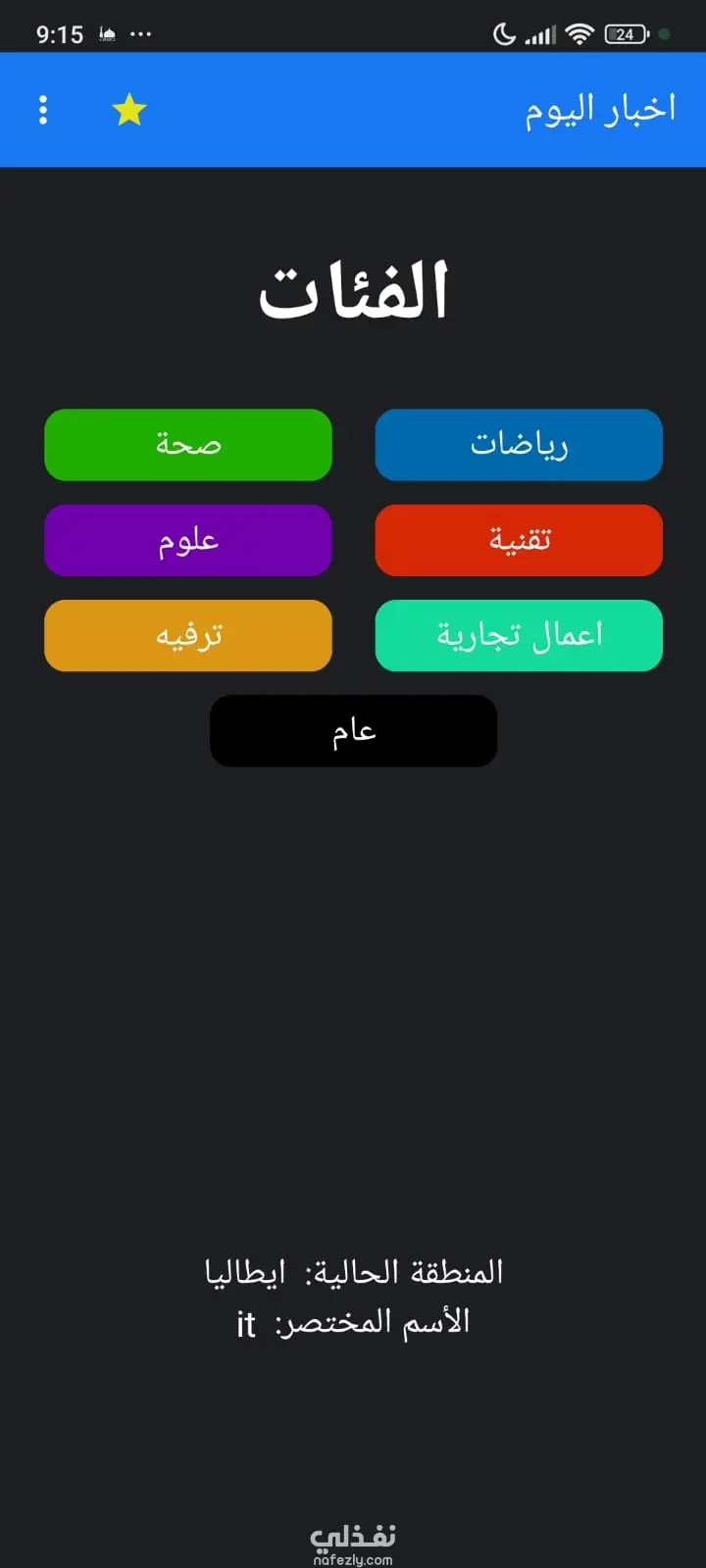706x1568 pixels.
Task: Select the رياضات category
Action: point(519,445)
